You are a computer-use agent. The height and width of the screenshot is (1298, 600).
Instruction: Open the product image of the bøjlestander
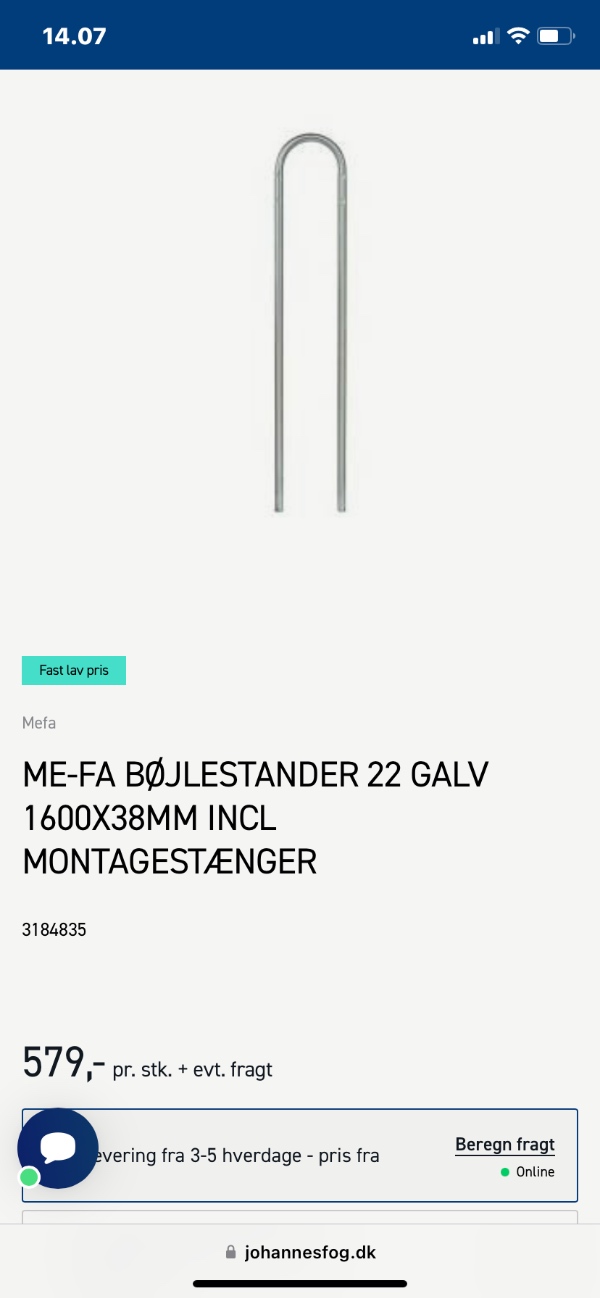310,325
